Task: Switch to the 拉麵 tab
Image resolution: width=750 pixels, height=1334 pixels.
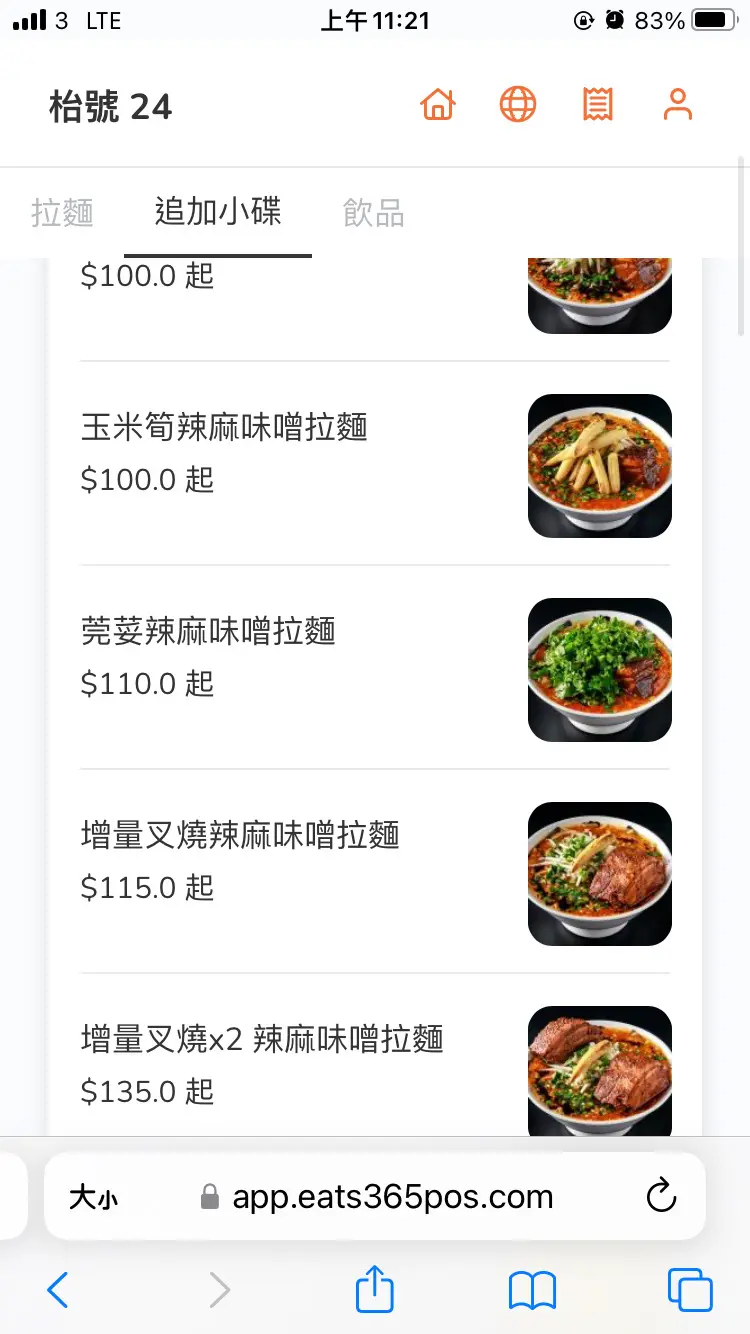Action: pos(62,213)
